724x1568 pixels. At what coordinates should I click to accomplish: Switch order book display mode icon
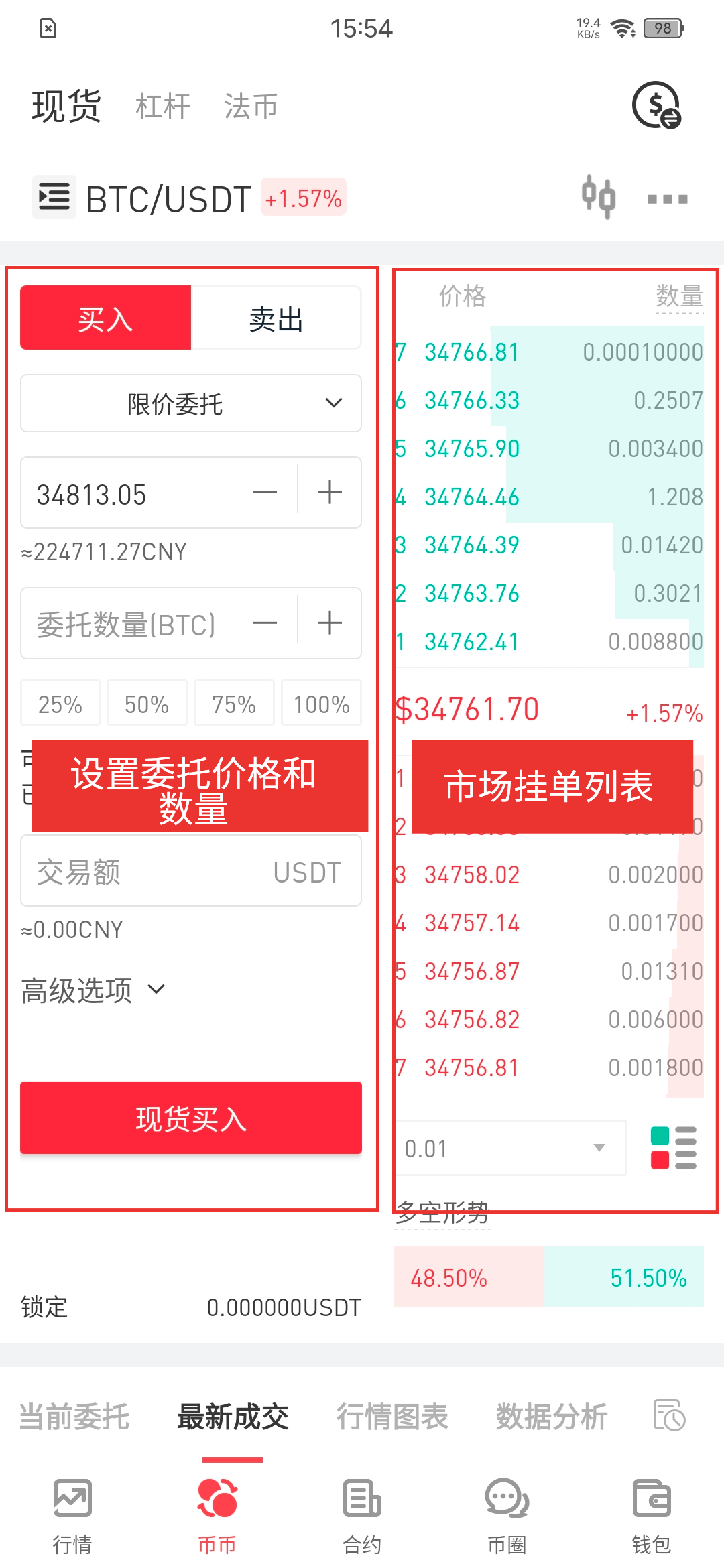[674, 1148]
